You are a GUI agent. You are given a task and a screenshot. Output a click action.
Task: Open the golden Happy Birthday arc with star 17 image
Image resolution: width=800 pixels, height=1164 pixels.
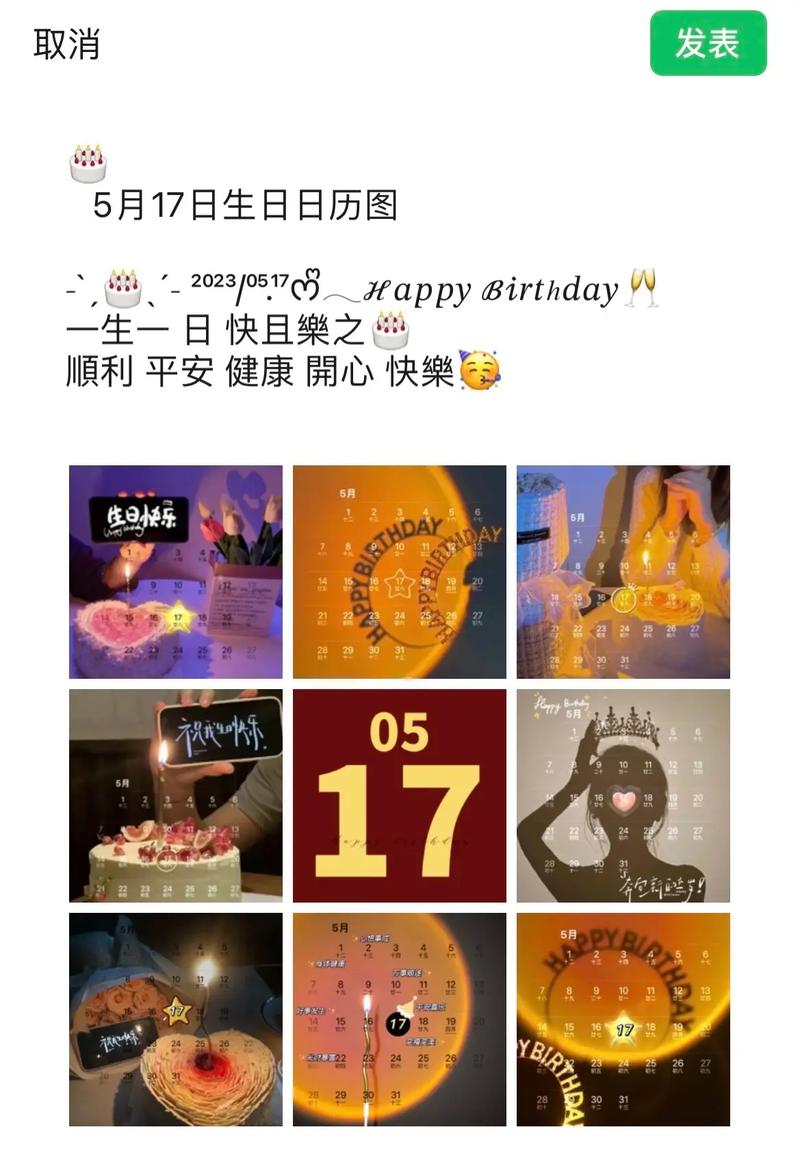coord(623,1020)
